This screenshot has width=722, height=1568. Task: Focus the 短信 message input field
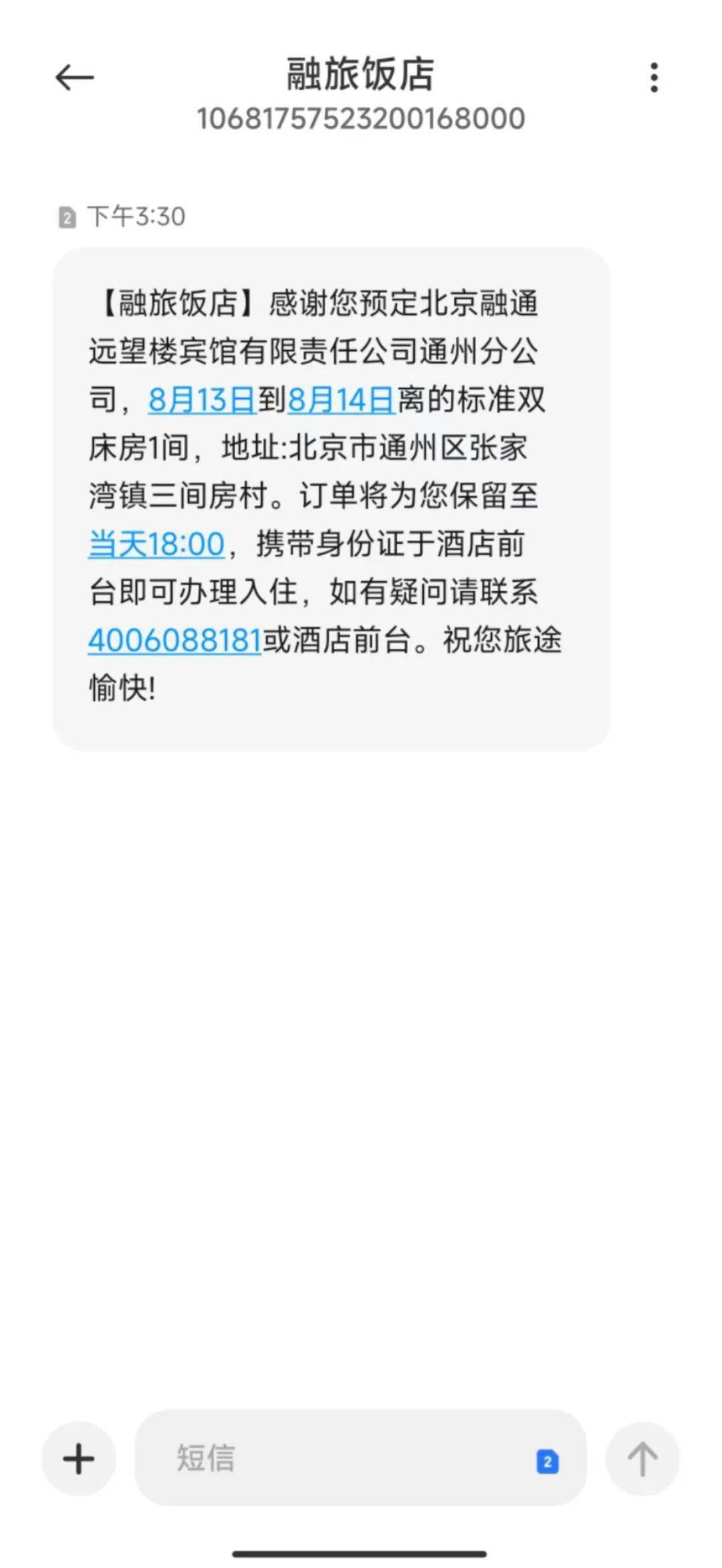(334, 1458)
